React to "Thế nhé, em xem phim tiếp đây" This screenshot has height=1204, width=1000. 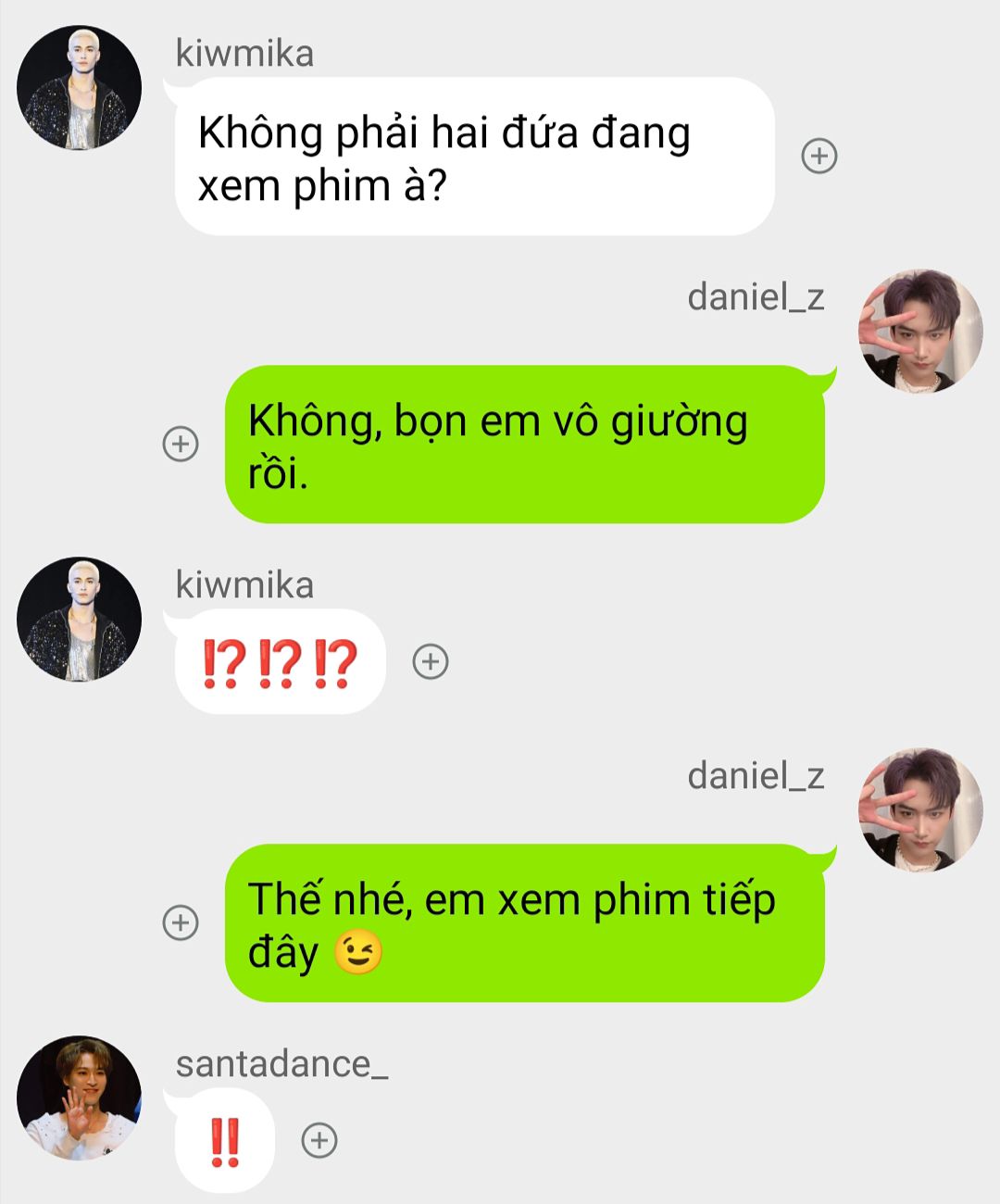181,922
